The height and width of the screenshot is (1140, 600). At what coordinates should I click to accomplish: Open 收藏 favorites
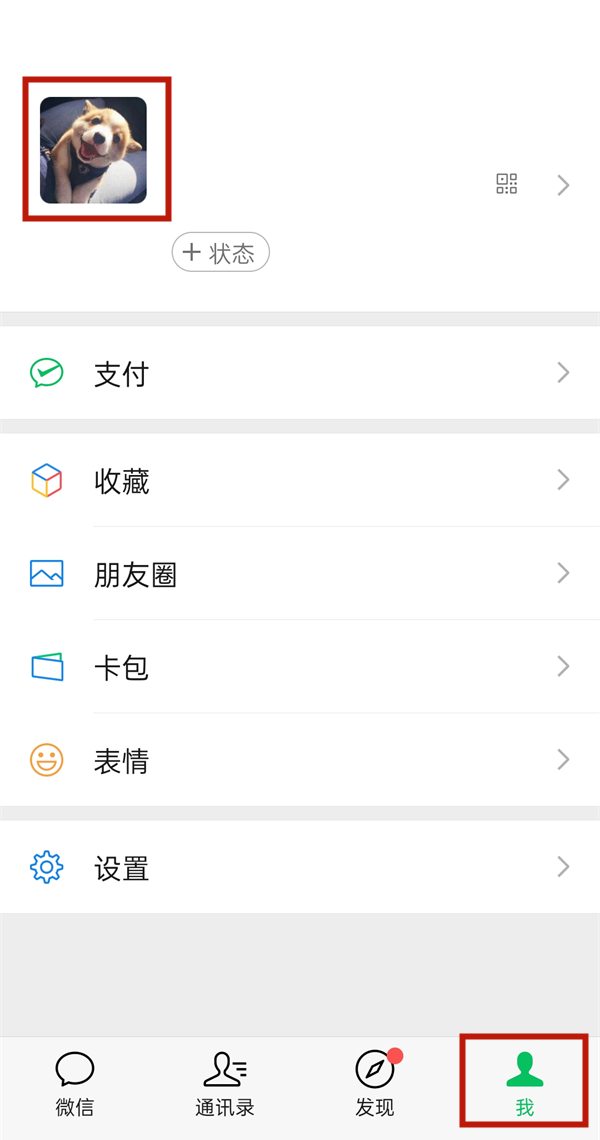pos(300,481)
